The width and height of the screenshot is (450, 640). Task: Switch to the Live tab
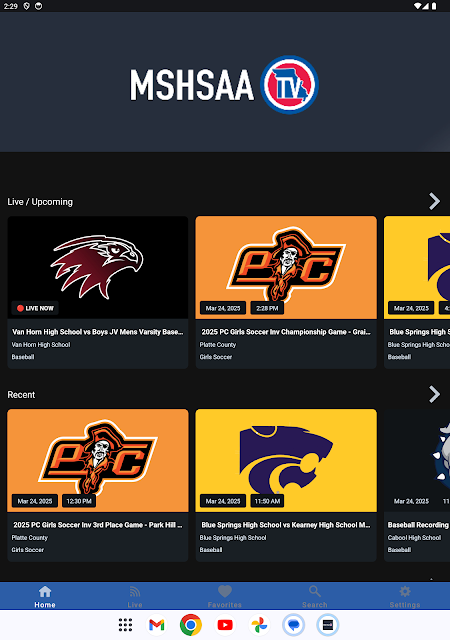pos(135,596)
